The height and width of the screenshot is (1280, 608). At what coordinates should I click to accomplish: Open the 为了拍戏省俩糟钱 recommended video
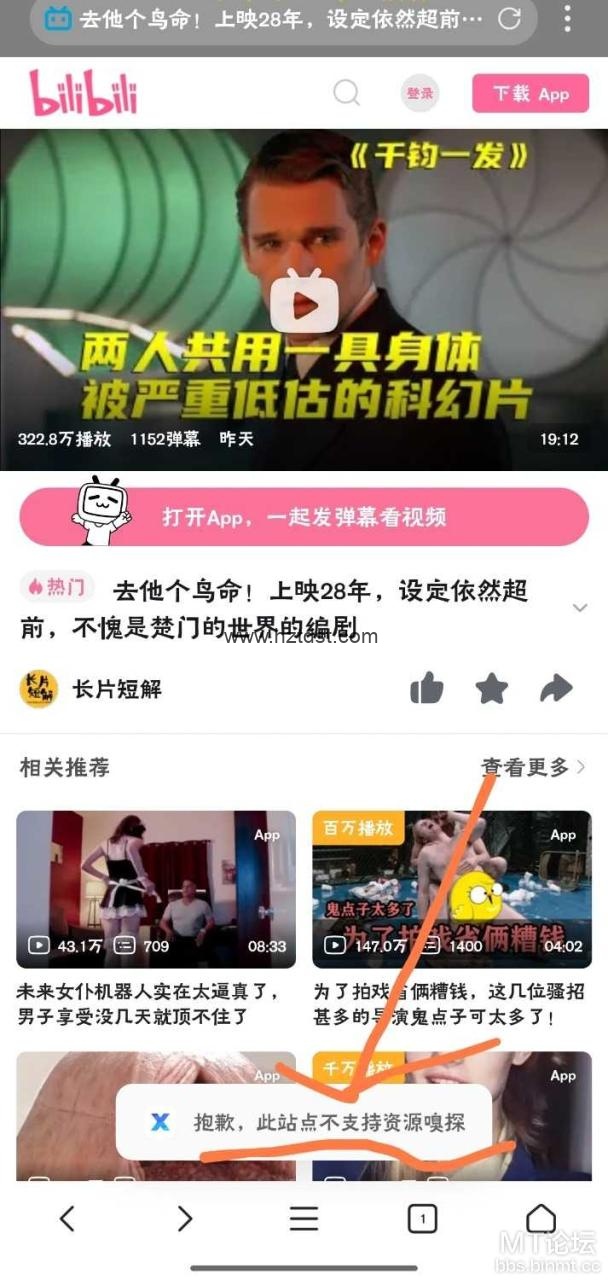coord(452,889)
